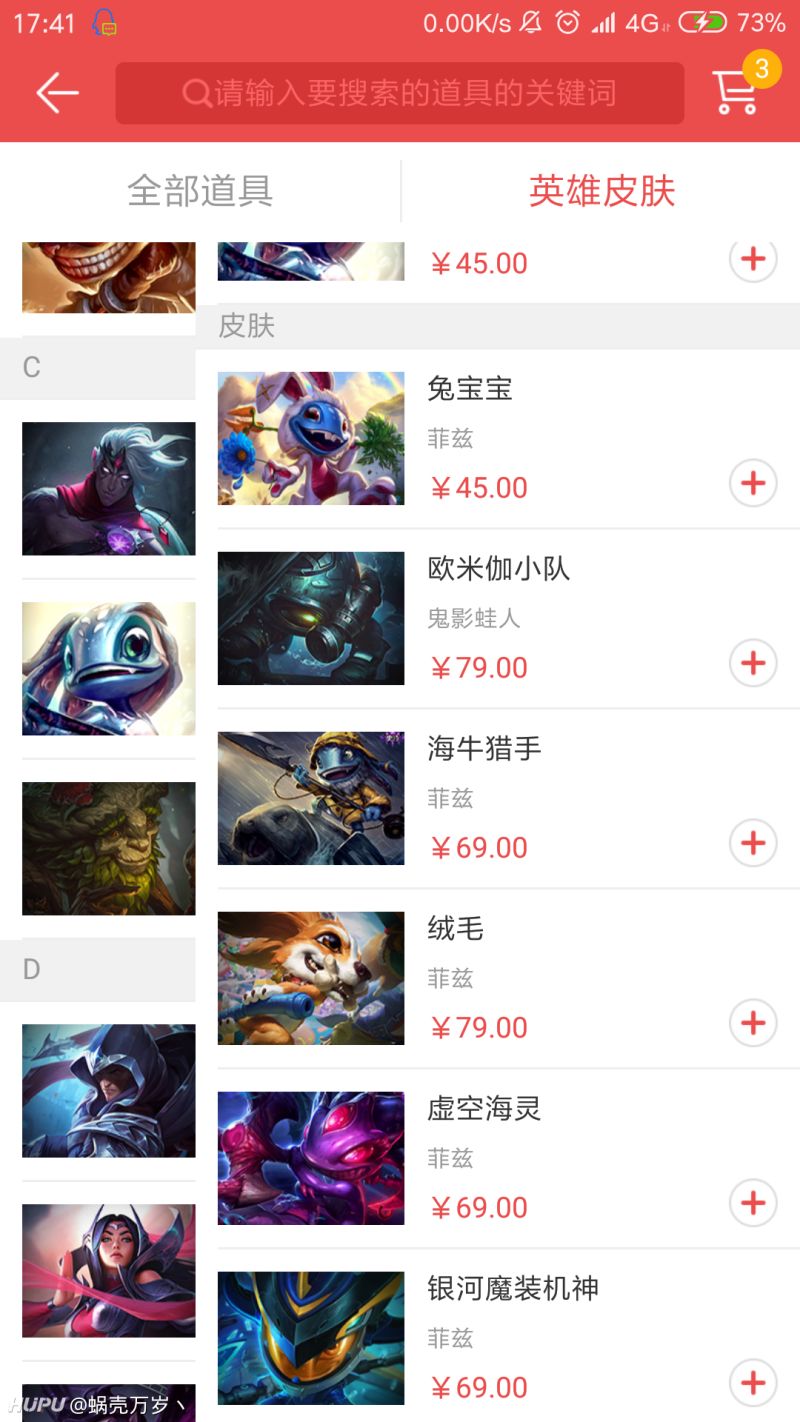Add 虚空海灵 skin with the plus circle
Image resolution: width=800 pixels, height=1422 pixels.
coord(752,1203)
